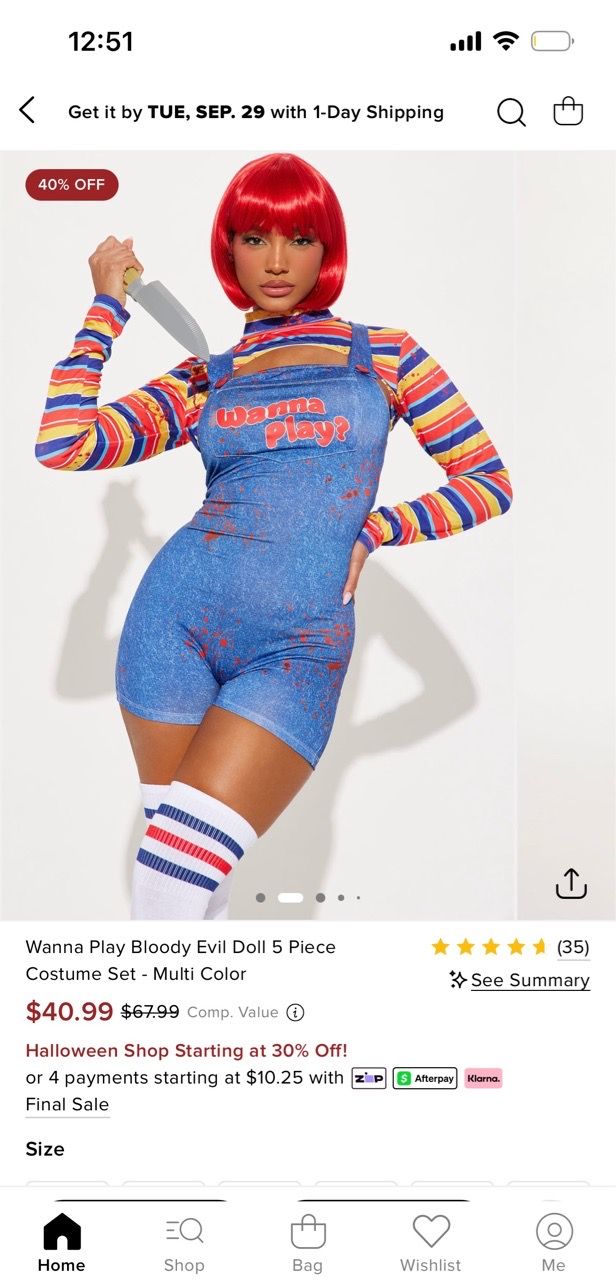The image size is (616, 1280).
Task: Show Comp. Value info tooltip
Action: pos(295,1012)
